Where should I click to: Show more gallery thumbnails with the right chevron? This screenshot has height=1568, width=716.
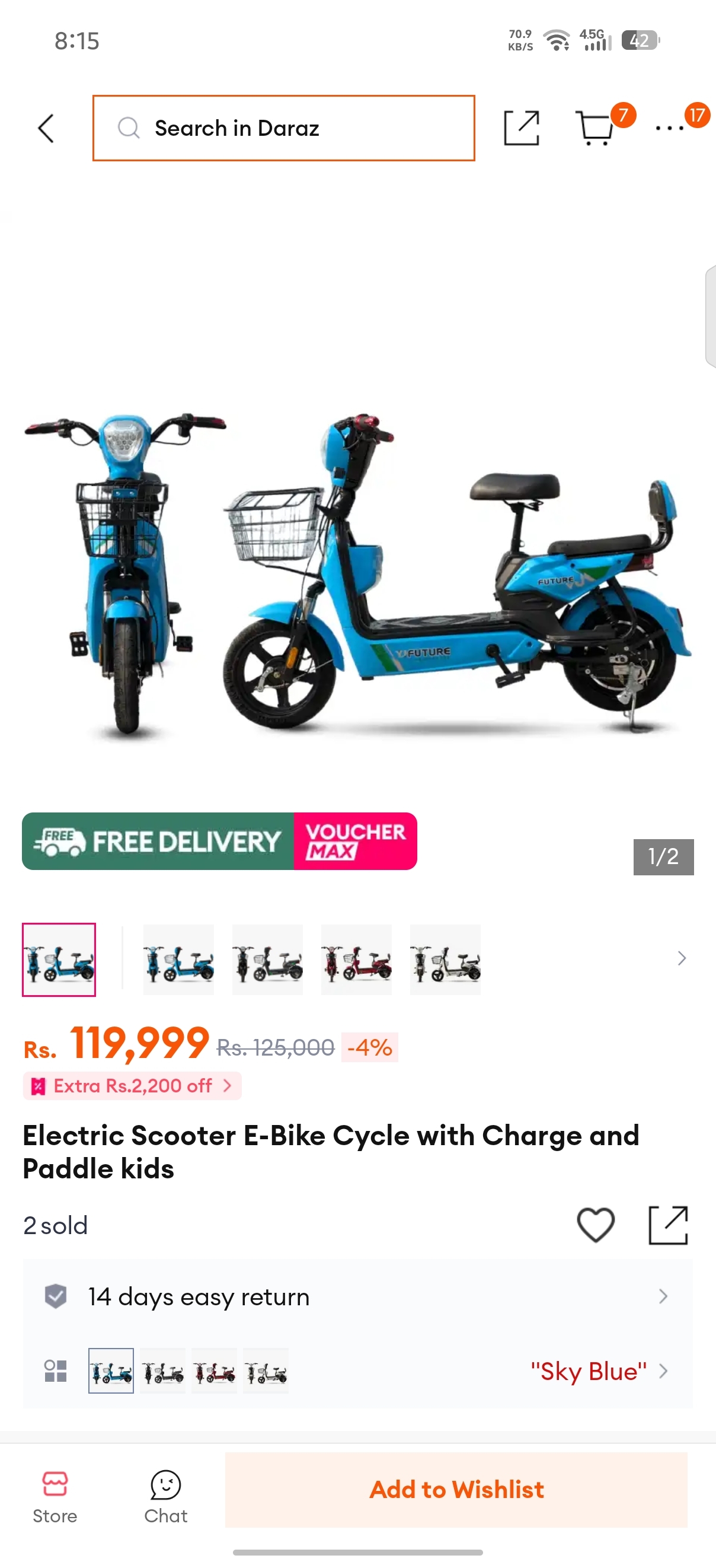tap(681, 959)
